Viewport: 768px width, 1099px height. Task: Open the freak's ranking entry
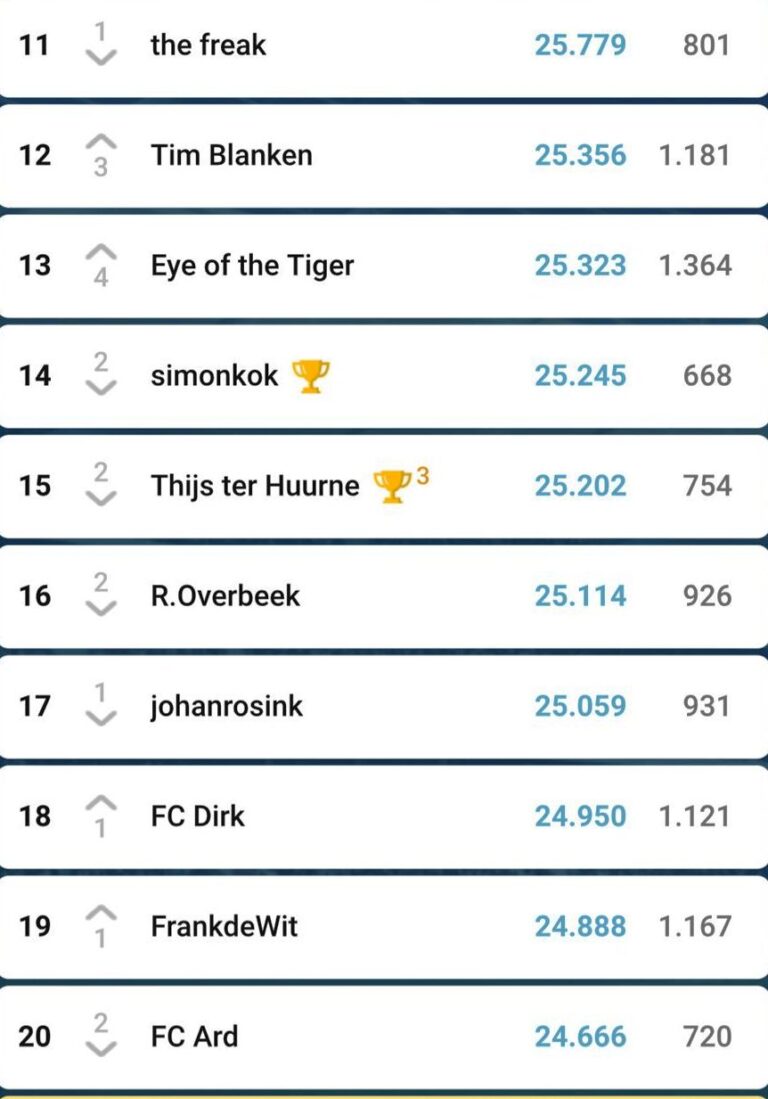tap(208, 46)
